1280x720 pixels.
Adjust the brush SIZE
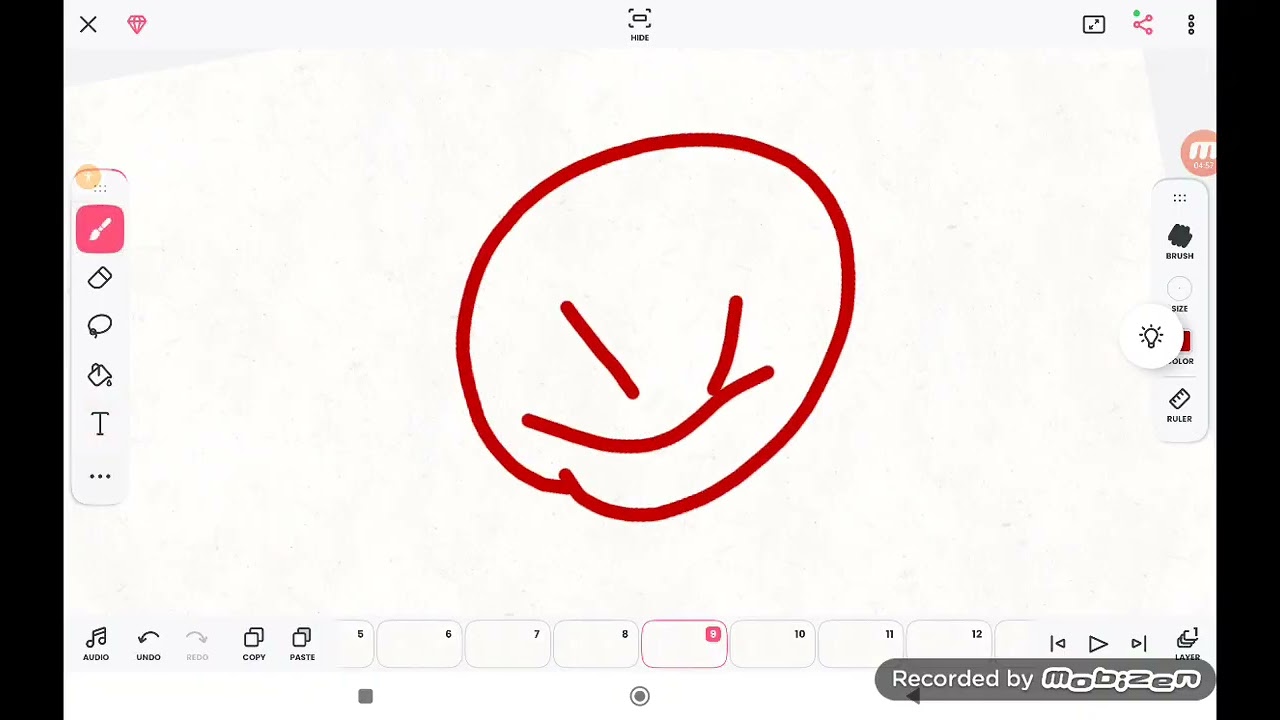pyautogui.click(x=1180, y=294)
